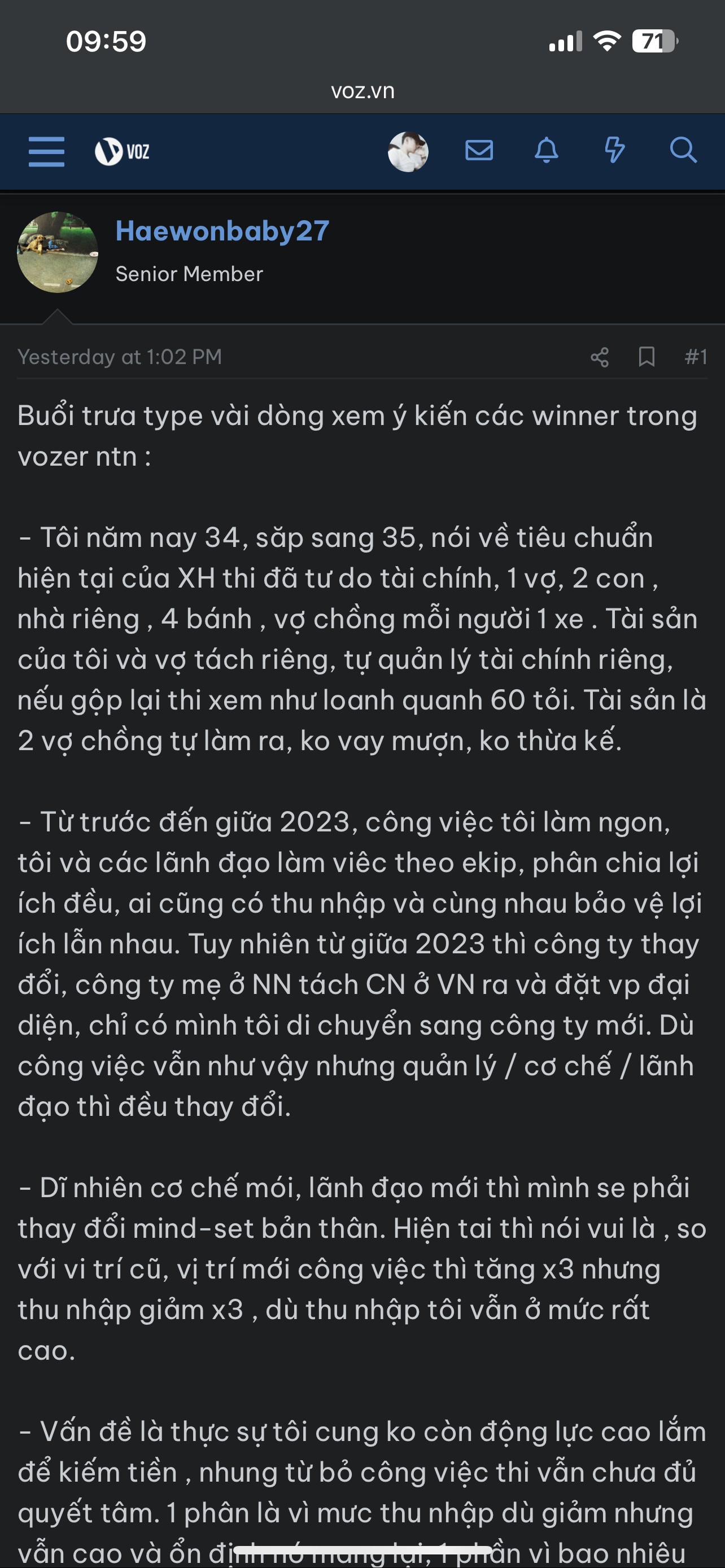Open the #1 post permalink
The image size is (725, 1568).
click(x=696, y=357)
